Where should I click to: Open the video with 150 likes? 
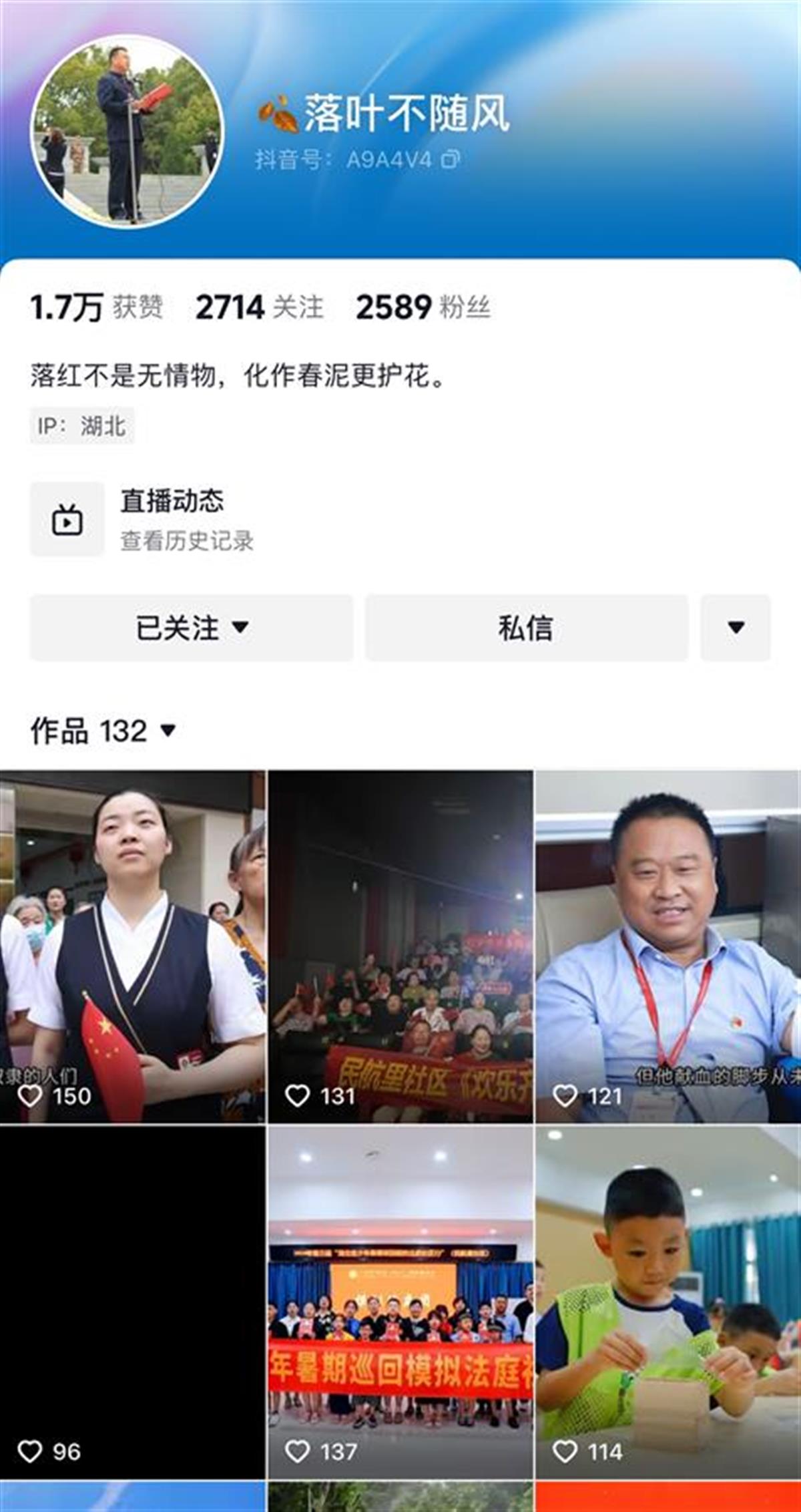[132, 946]
